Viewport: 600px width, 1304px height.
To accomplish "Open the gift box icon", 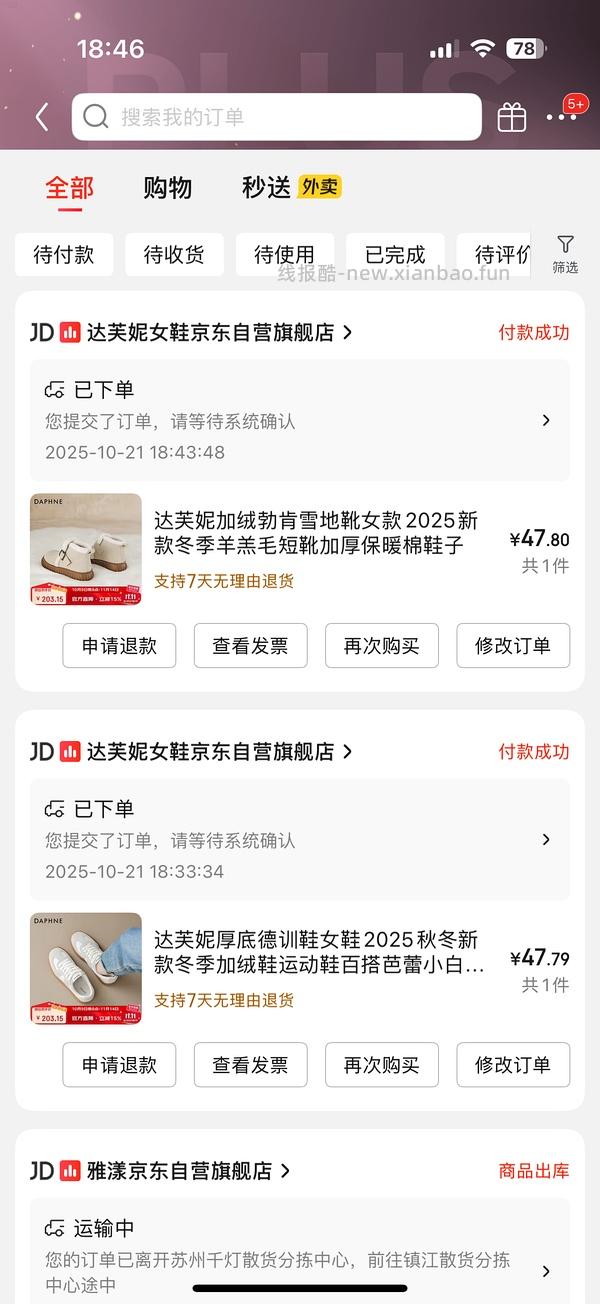I will [x=512, y=118].
